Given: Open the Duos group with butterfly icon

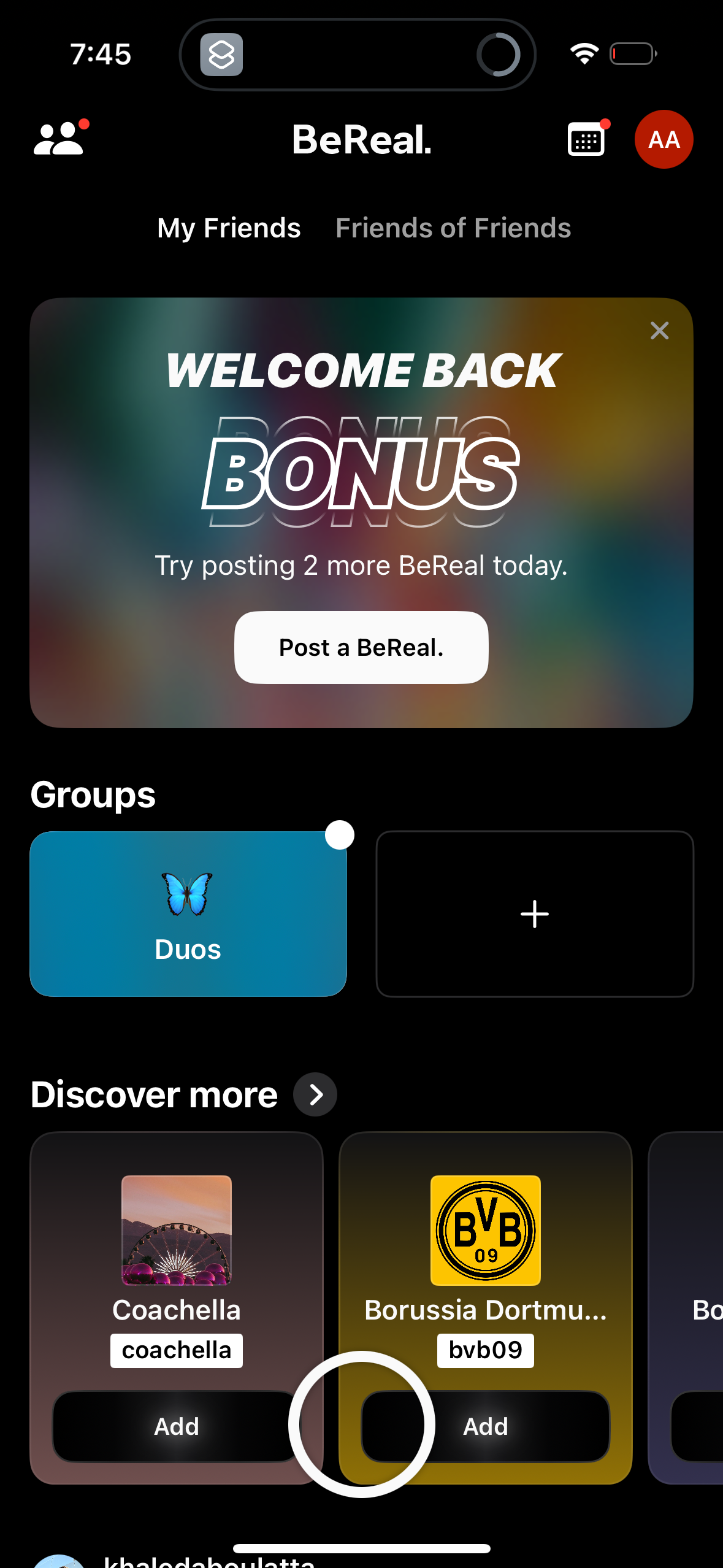Looking at the screenshot, I should tap(188, 913).
